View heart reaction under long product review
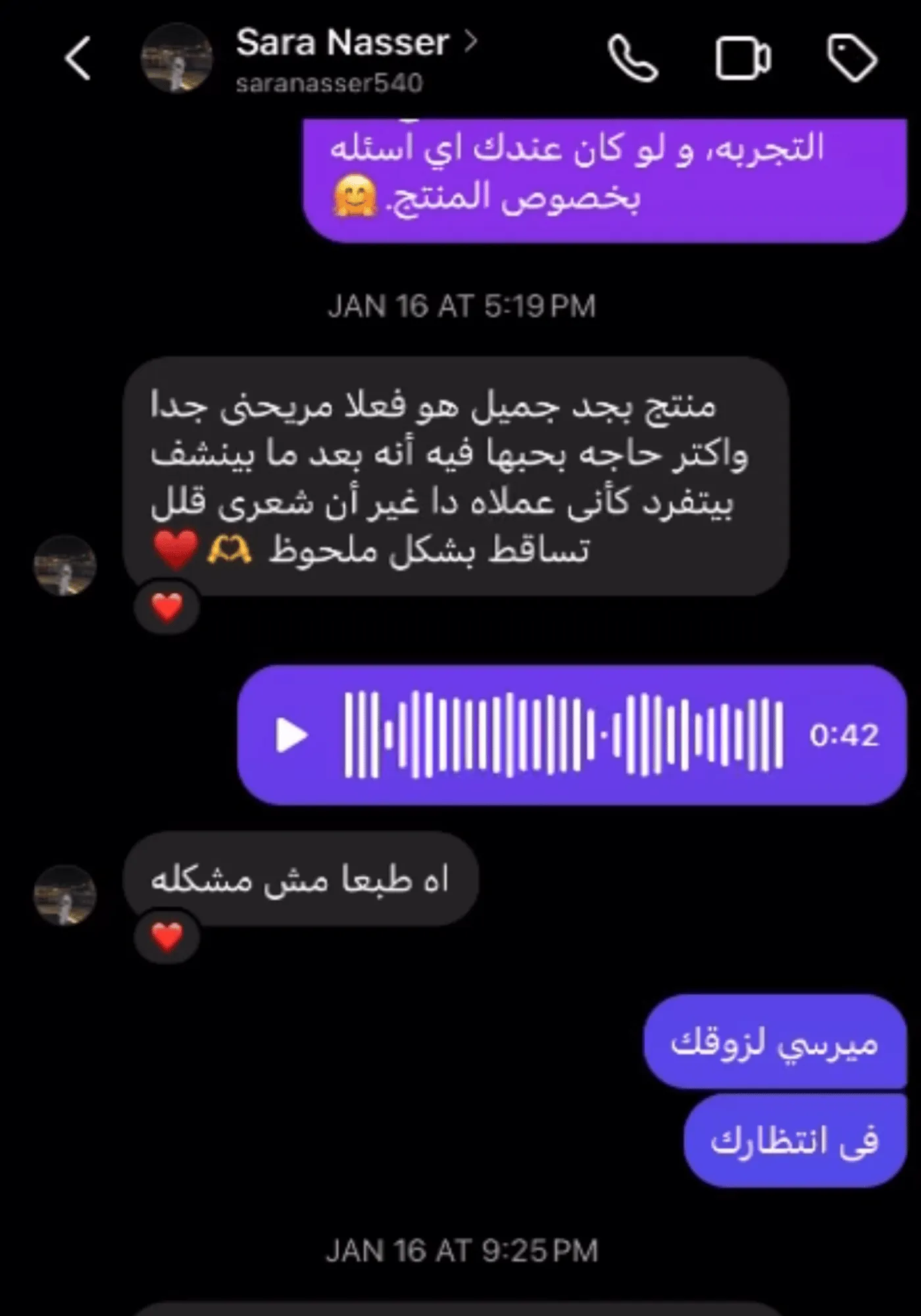The height and width of the screenshot is (1316, 921). [167, 607]
